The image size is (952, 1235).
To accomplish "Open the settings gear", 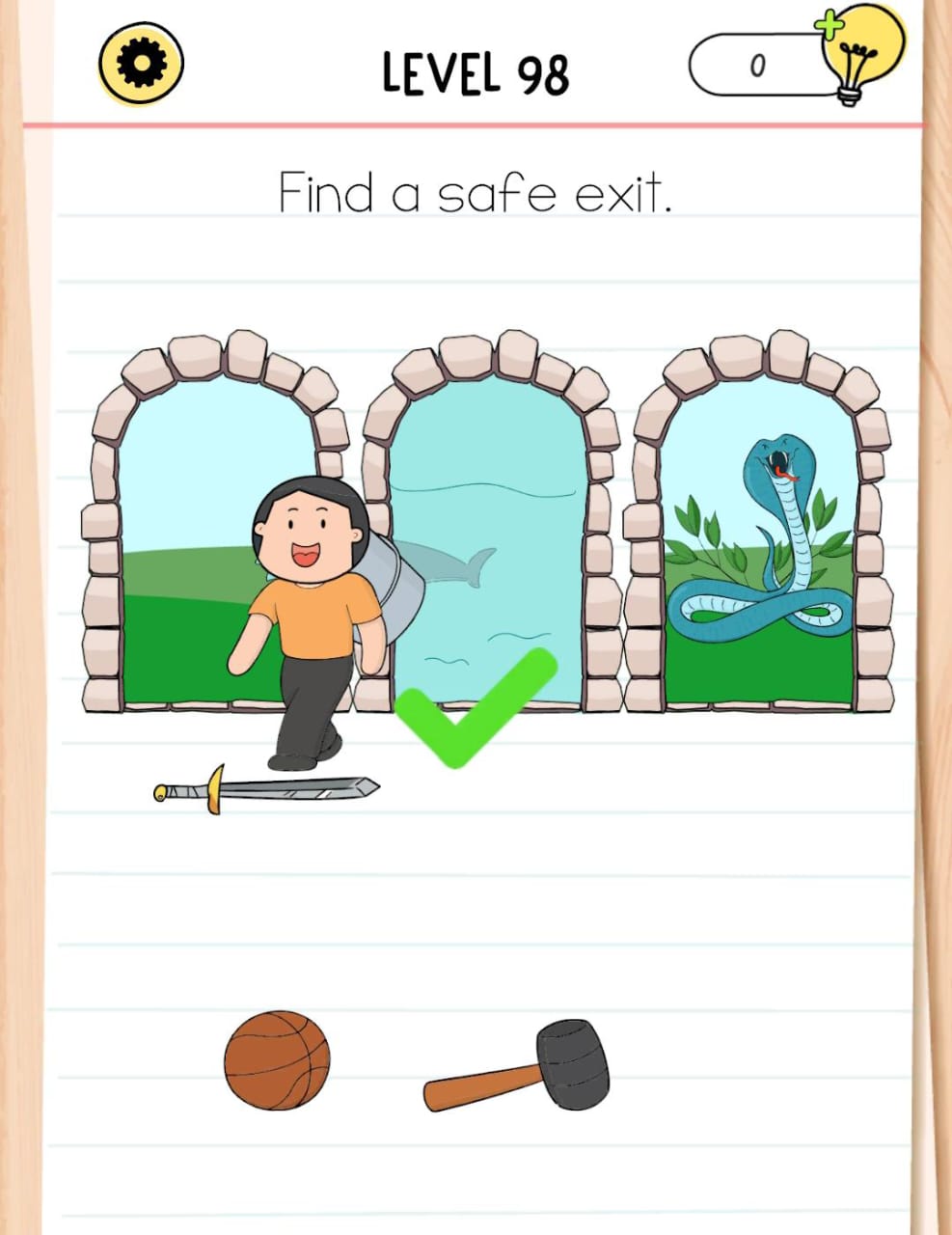I will (x=141, y=64).
